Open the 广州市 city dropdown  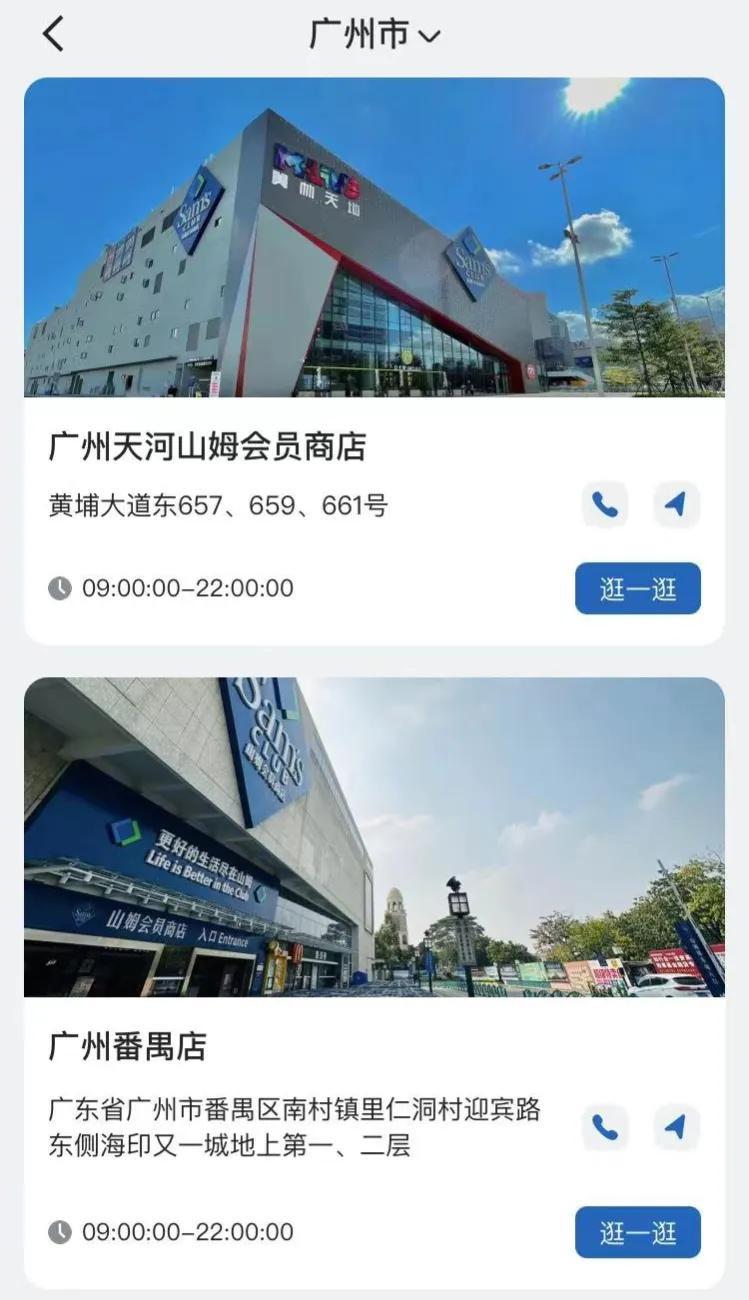click(x=374, y=35)
